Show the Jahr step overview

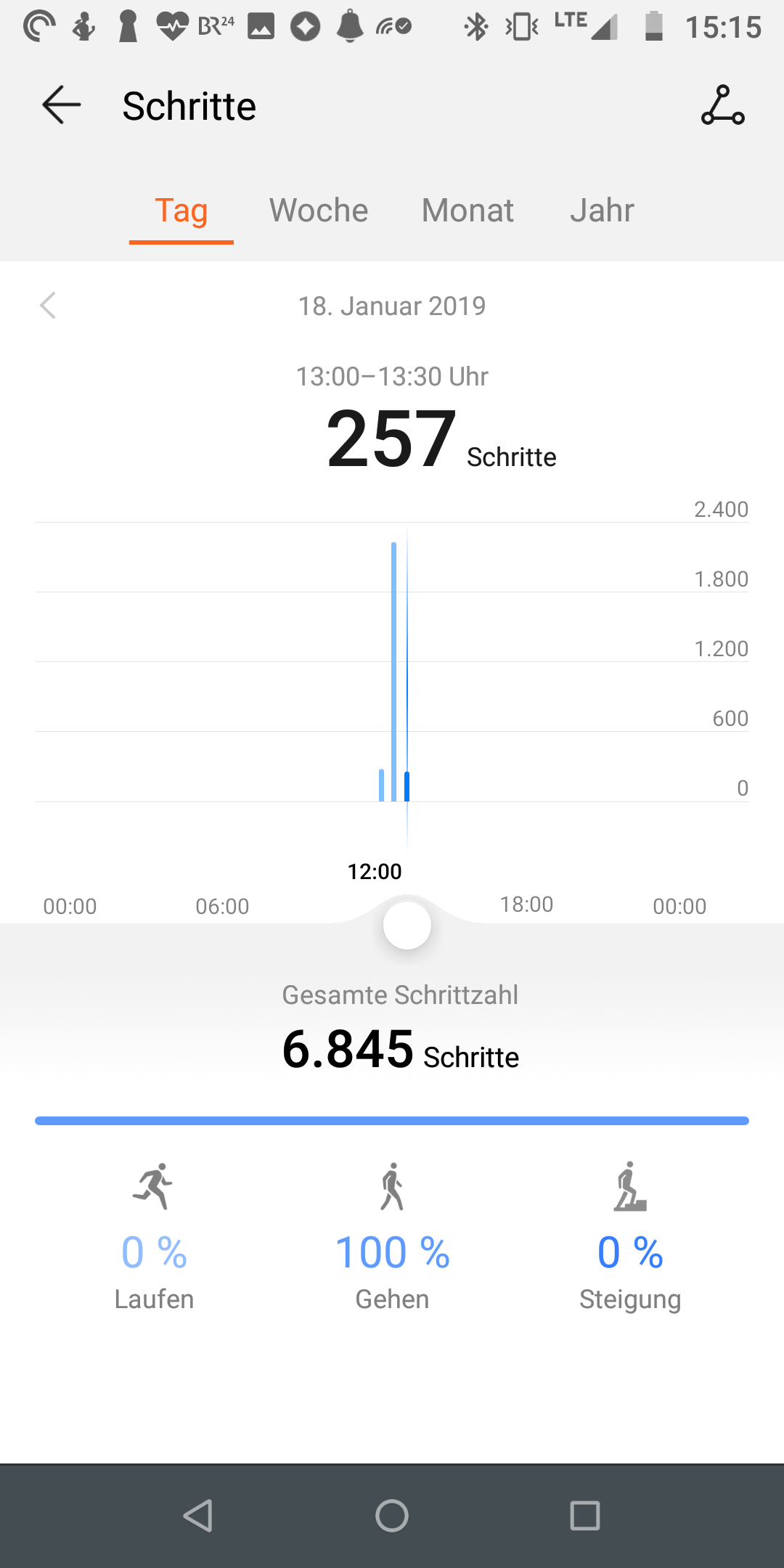[602, 211]
